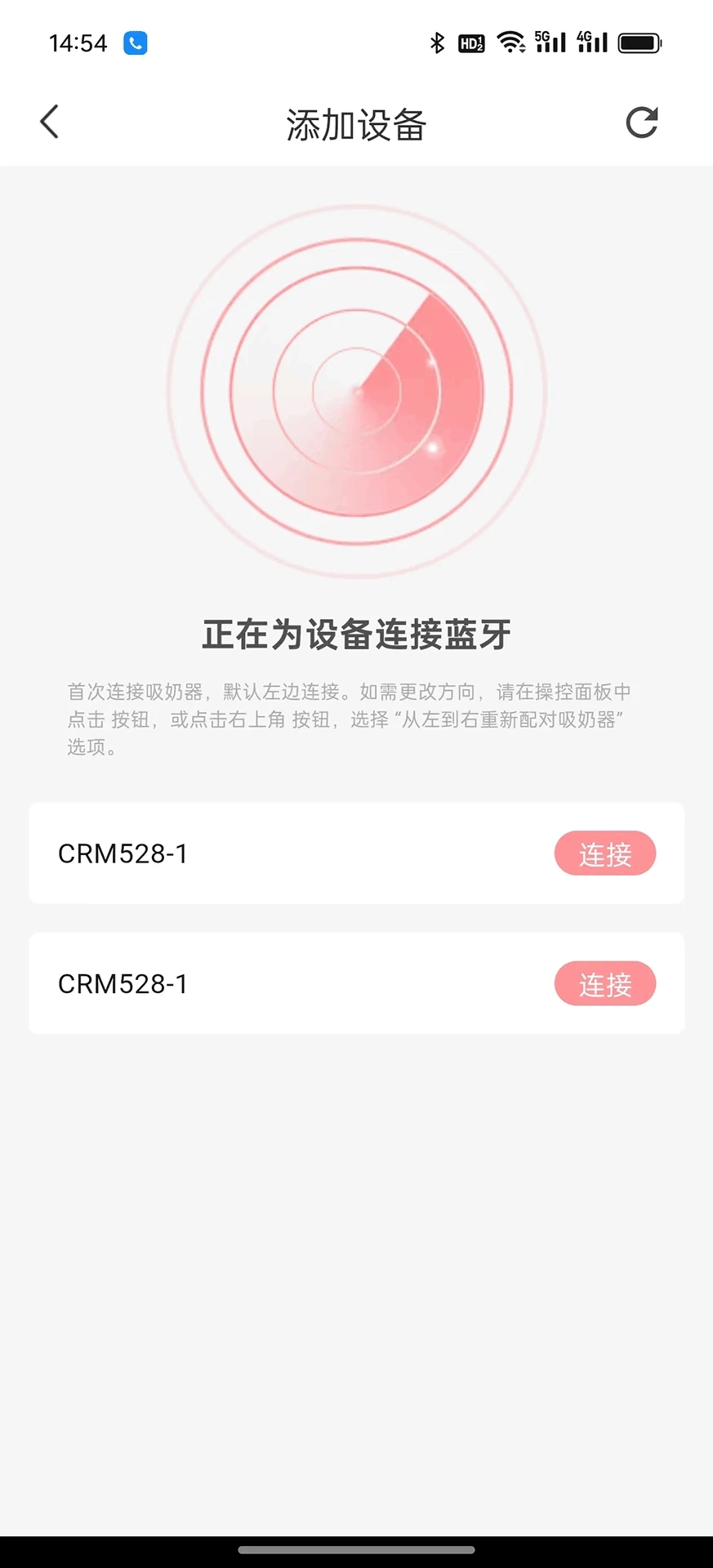Tap the first CRM528-1 device name label
The height and width of the screenshot is (1568, 713).
tap(123, 853)
